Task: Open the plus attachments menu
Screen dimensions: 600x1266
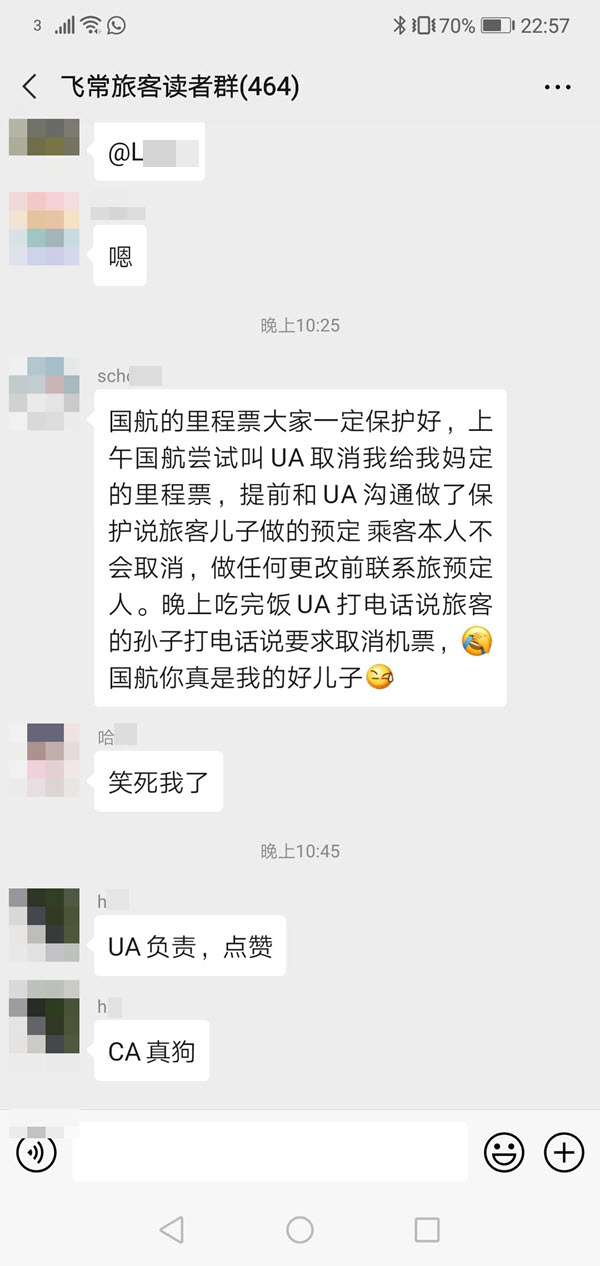Action: point(564,1153)
